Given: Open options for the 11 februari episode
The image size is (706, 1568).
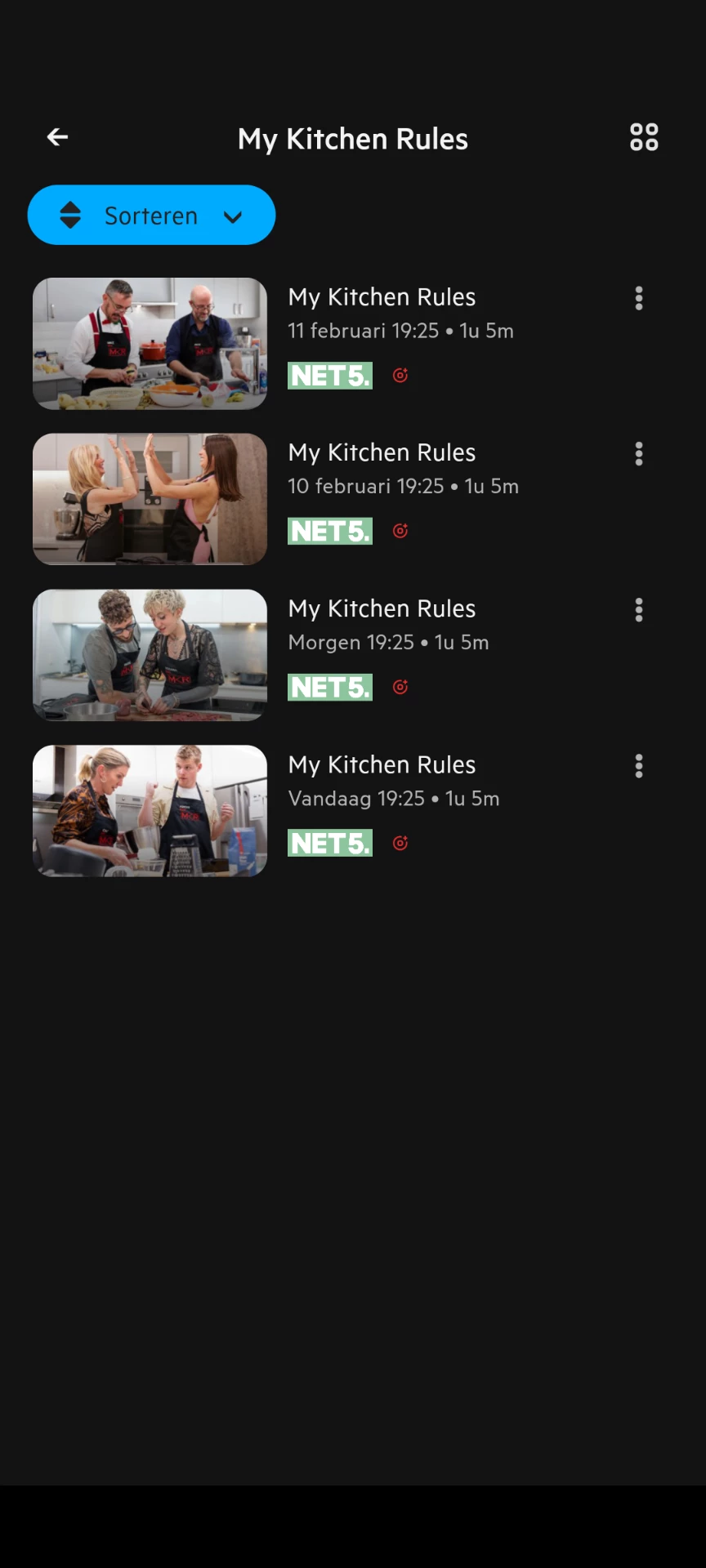Looking at the screenshot, I should coord(639,298).
